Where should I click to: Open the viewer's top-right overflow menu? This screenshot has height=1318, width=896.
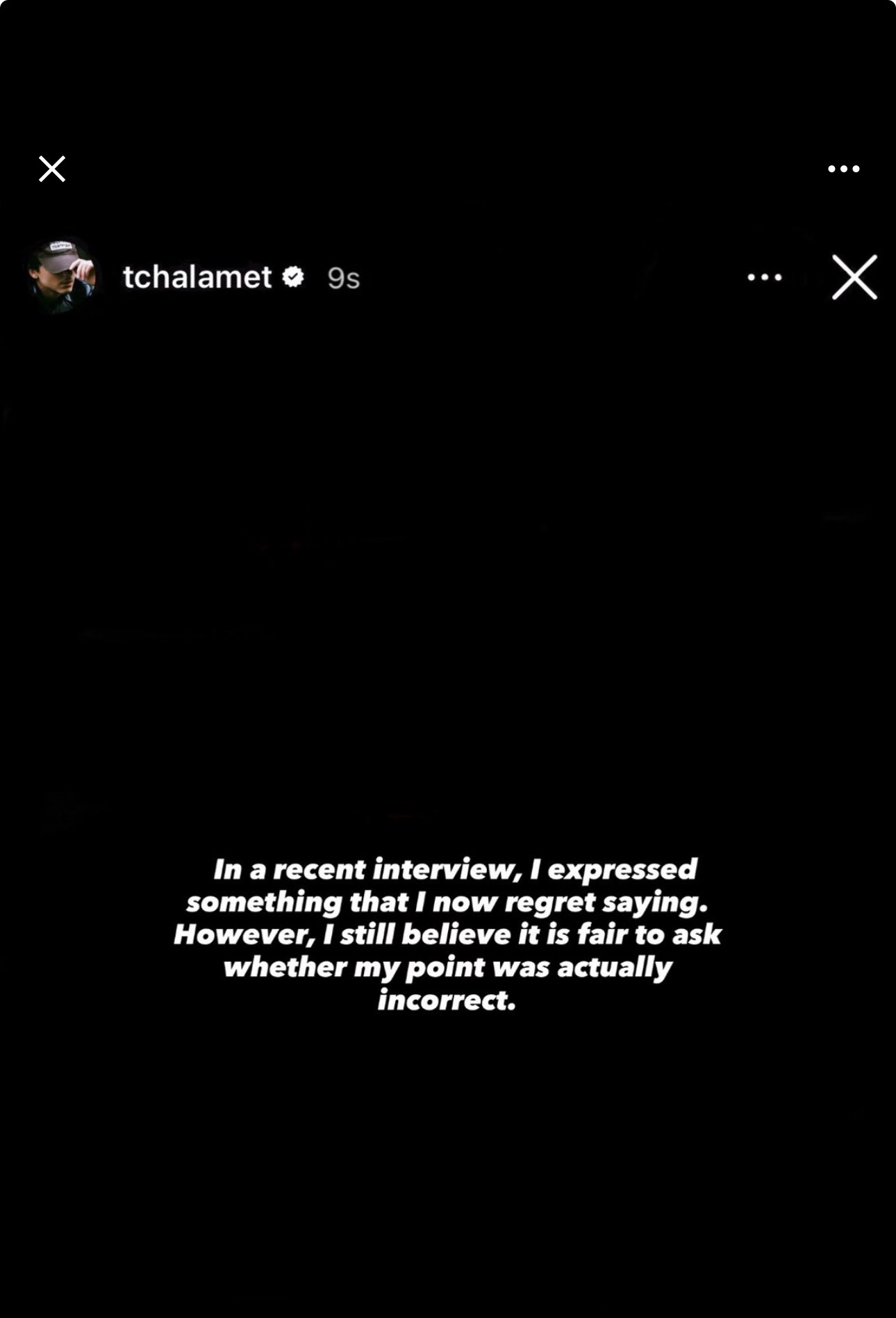(x=843, y=169)
